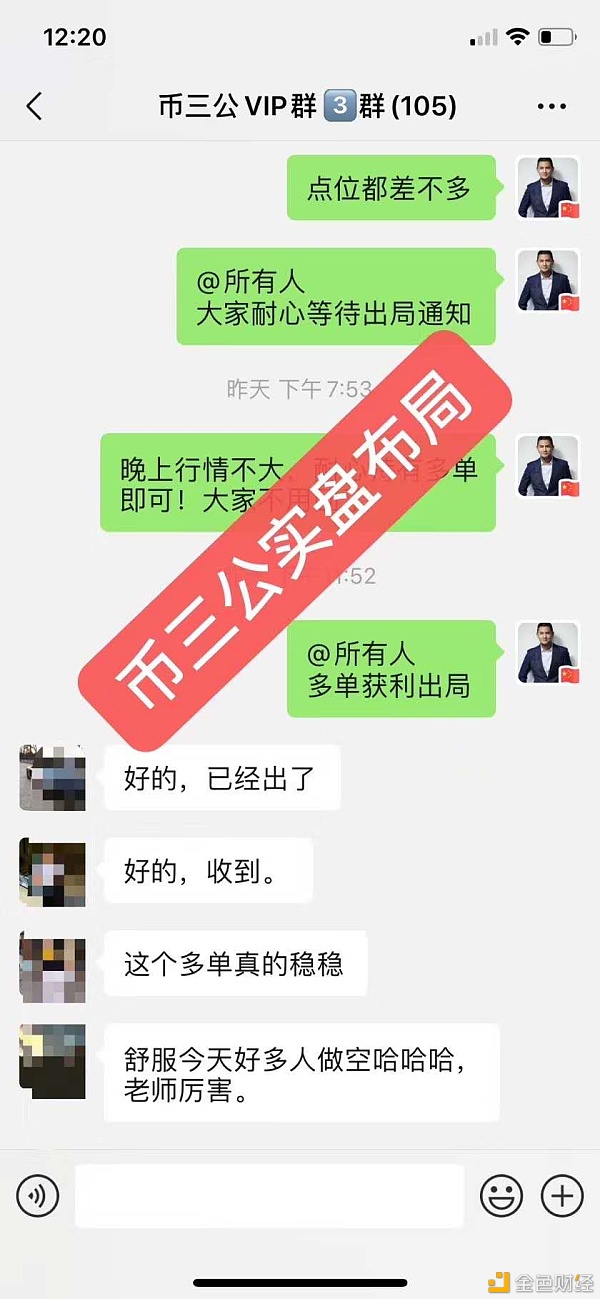Open avatar of member who said 好的,已经出了
This screenshot has height=1299, width=600.
pyautogui.click(x=52, y=777)
